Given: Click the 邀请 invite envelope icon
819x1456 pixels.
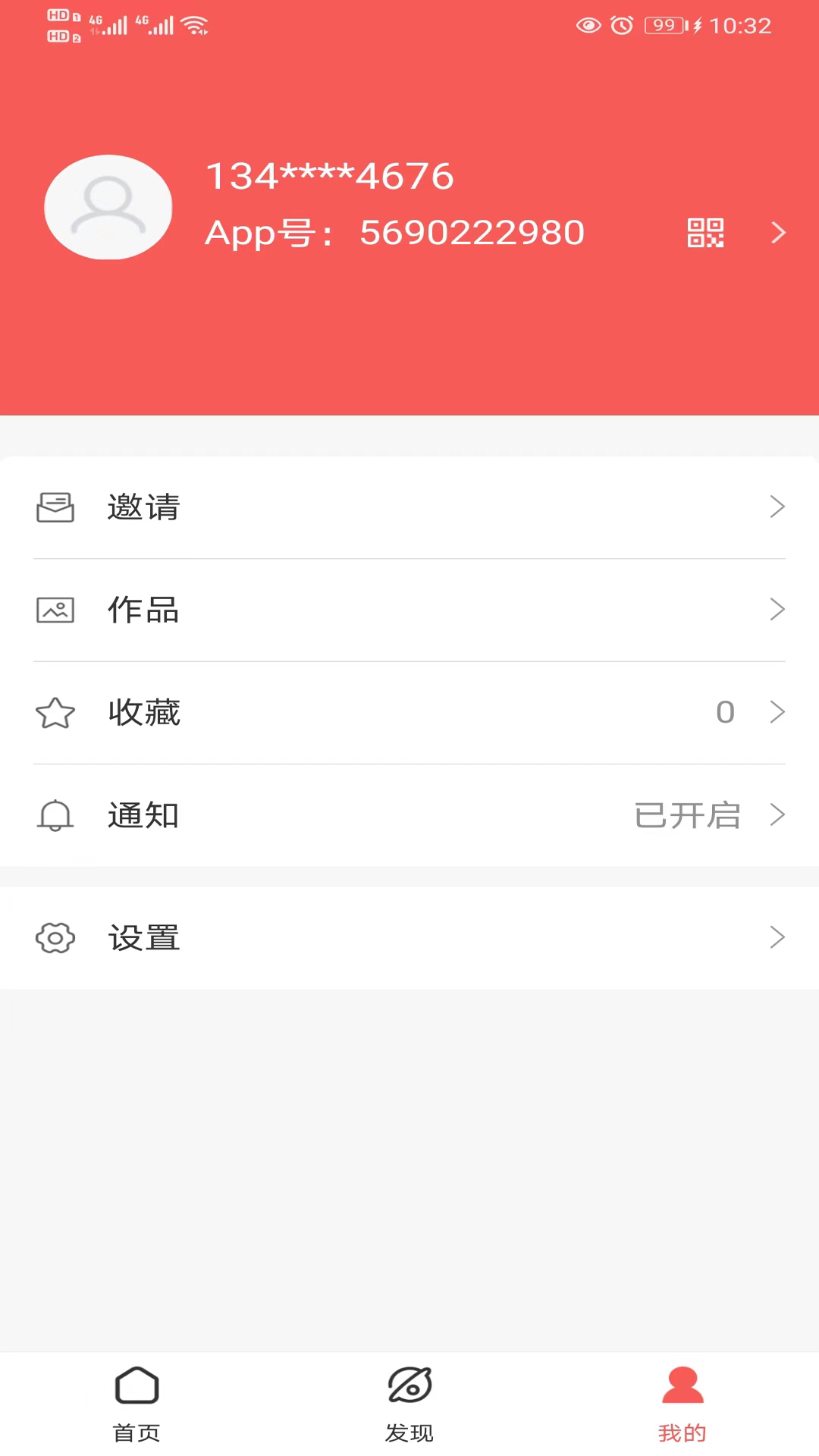Looking at the screenshot, I should (x=55, y=507).
